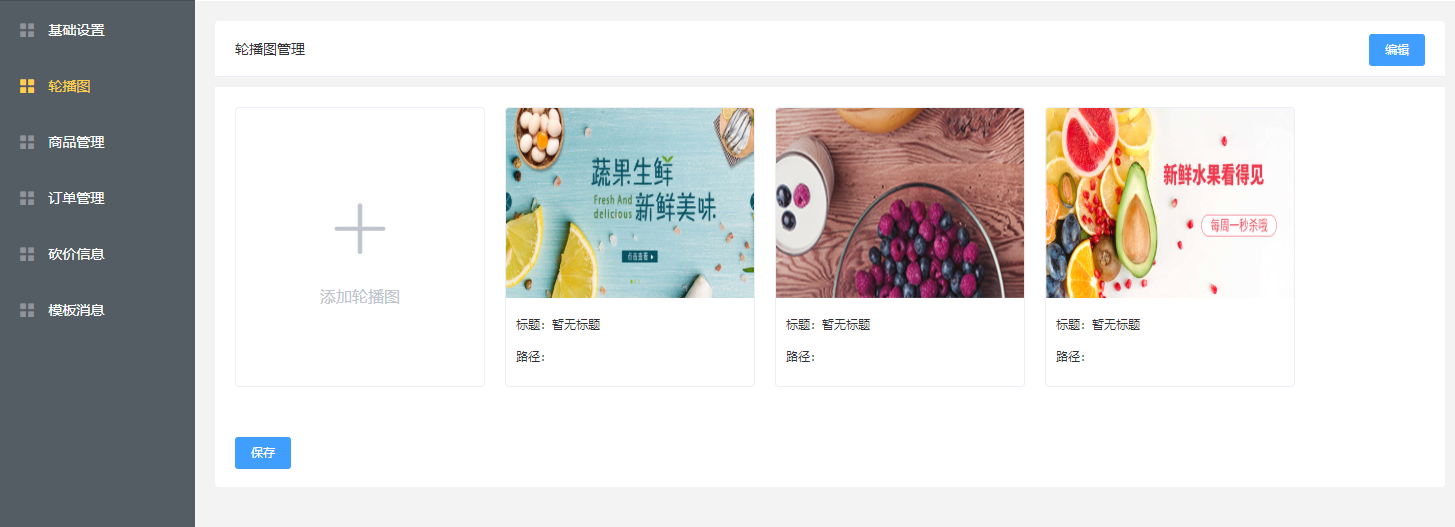Open 订单管理 from the sidebar
This screenshot has width=1455, height=527.
click(76, 198)
